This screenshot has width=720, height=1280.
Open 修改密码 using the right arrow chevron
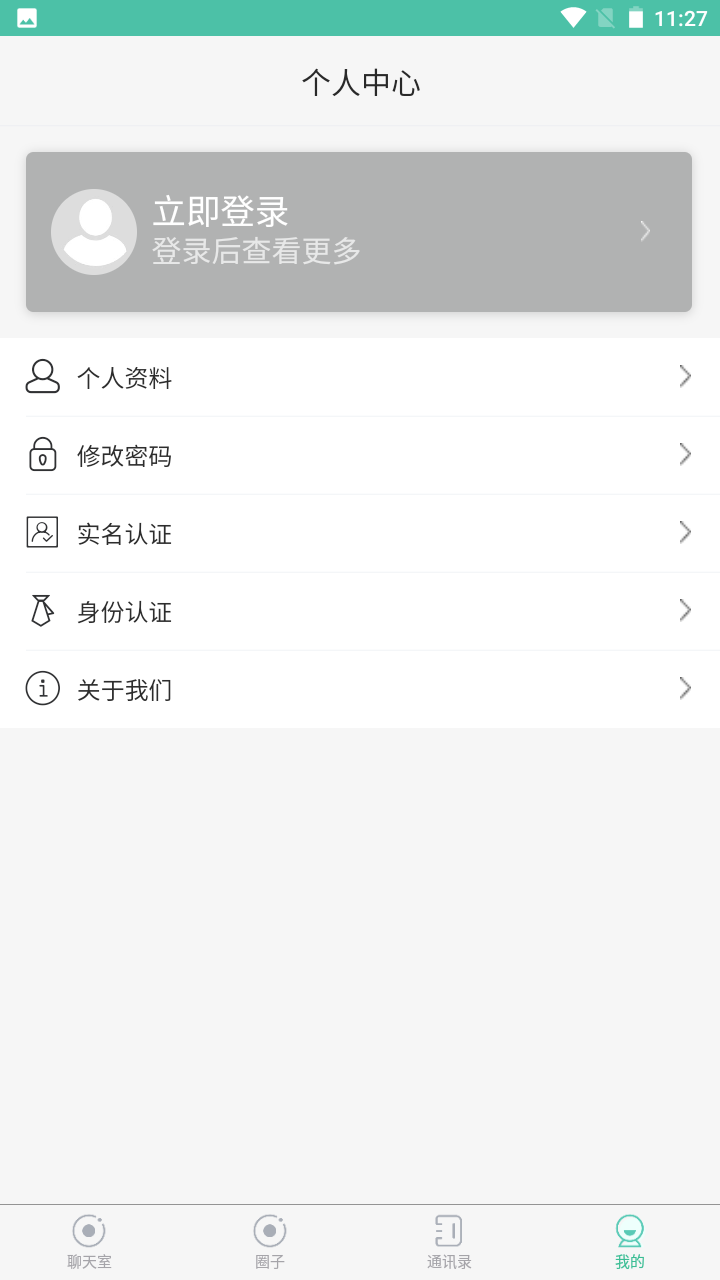point(684,455)
